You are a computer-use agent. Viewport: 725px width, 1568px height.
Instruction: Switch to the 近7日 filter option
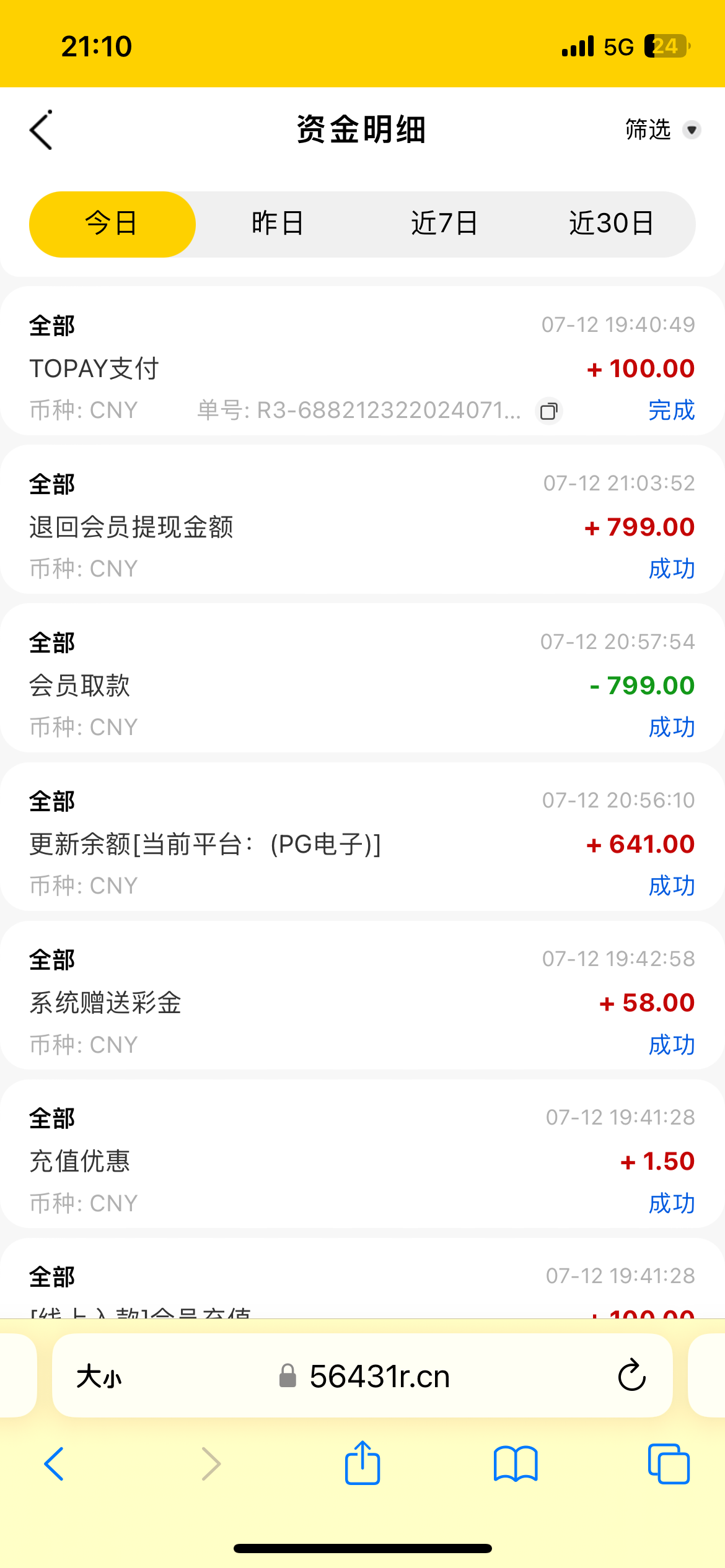pyautogui.click(x=444, y=224)
